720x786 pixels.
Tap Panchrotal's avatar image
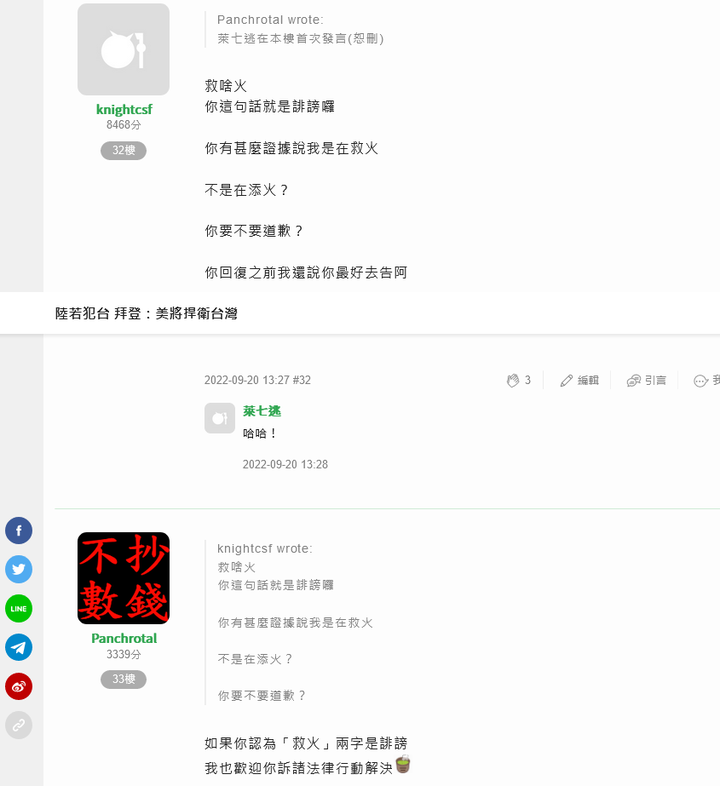coord(124,578)
